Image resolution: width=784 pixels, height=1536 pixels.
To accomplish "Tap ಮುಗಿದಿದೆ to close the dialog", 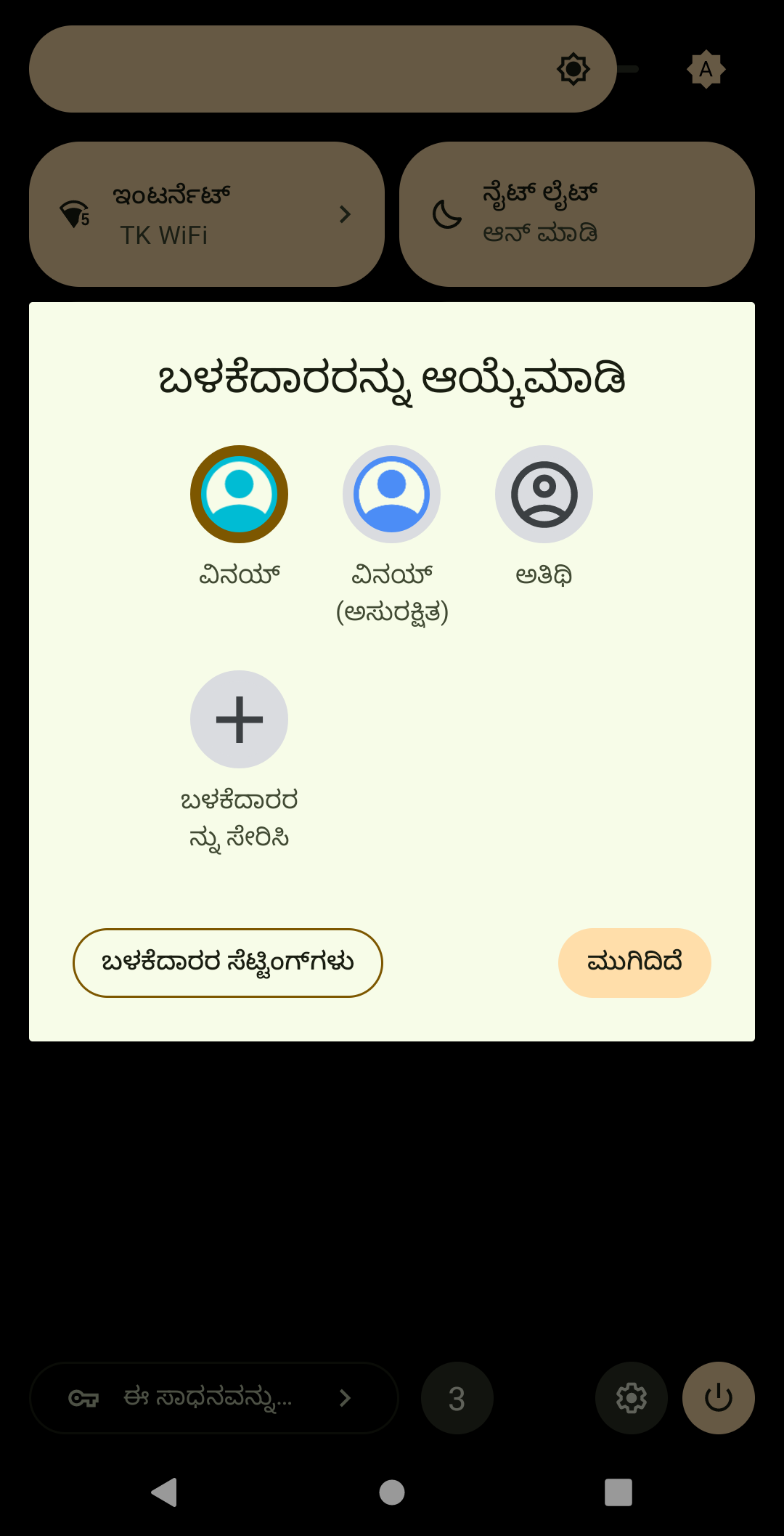I will [x=634, y=962].
